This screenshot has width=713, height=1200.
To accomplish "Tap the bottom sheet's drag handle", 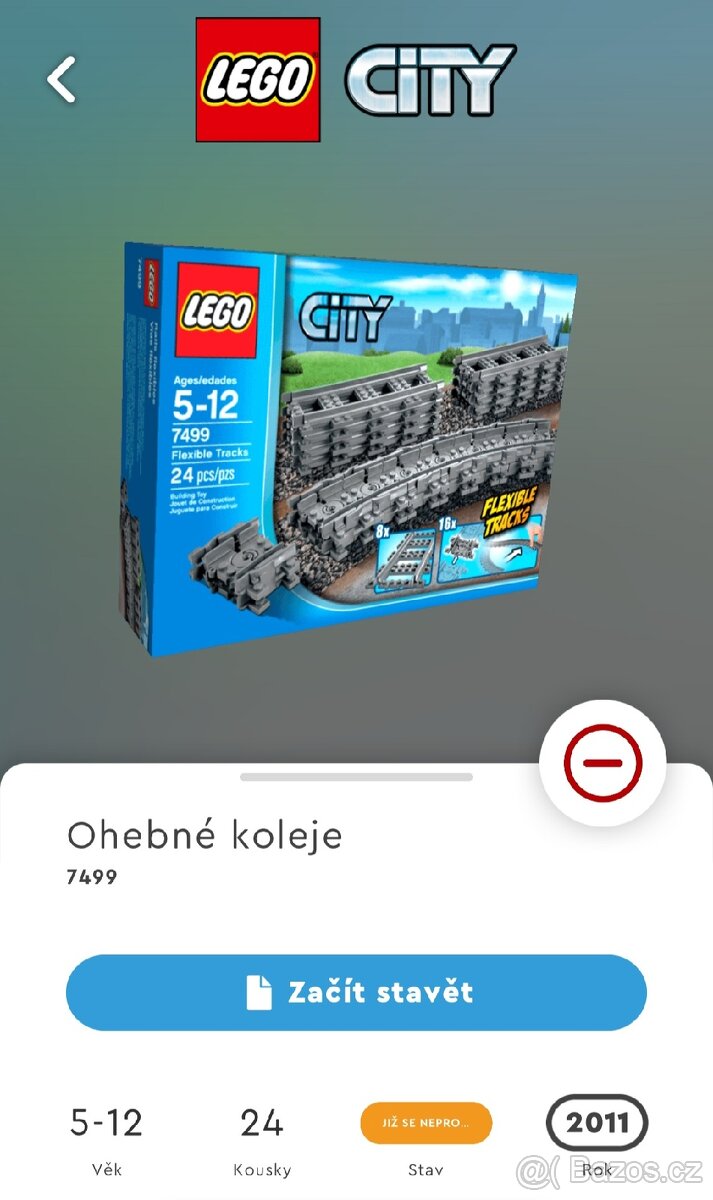I will (x=356, y=777).
